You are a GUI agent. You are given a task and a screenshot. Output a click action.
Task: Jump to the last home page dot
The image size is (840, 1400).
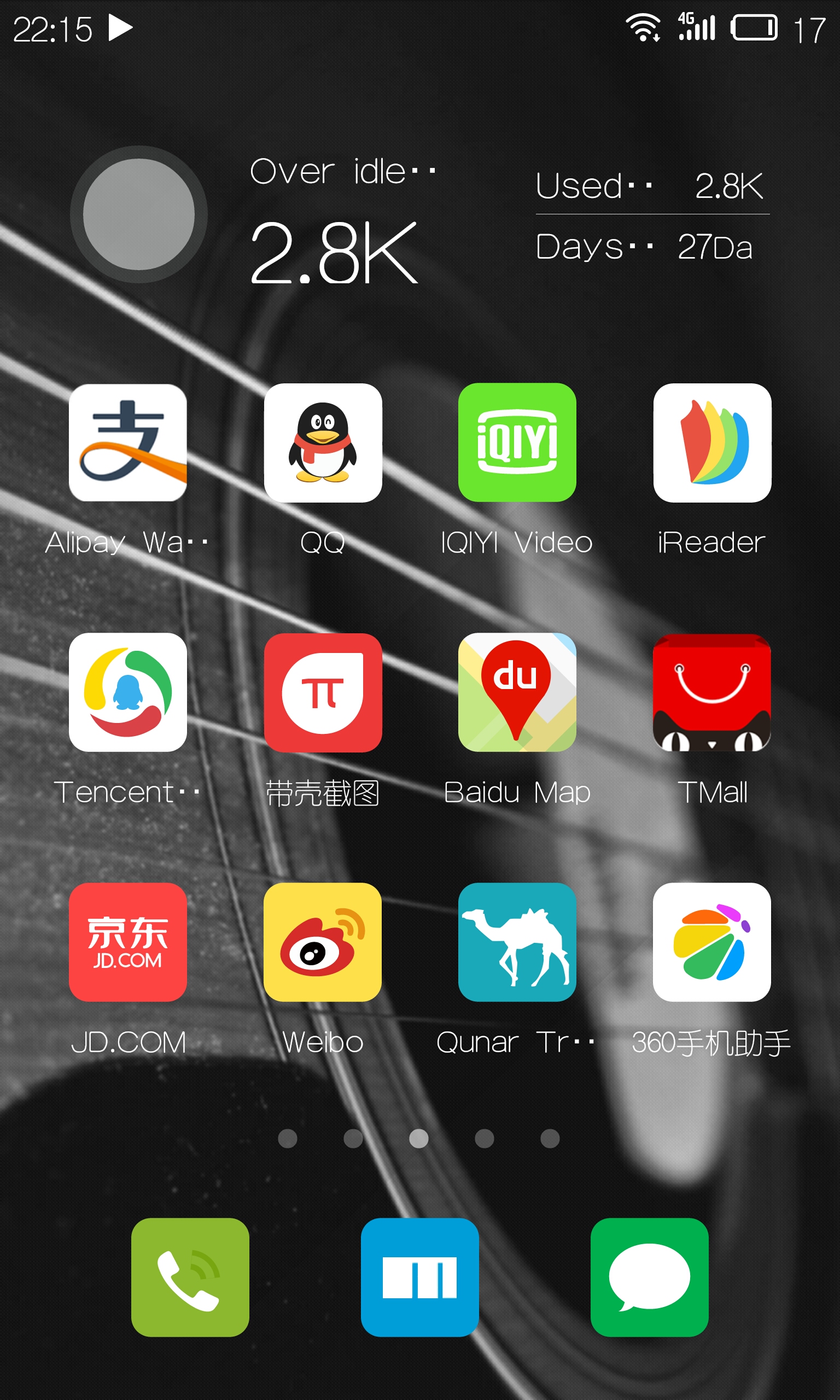550,1139
